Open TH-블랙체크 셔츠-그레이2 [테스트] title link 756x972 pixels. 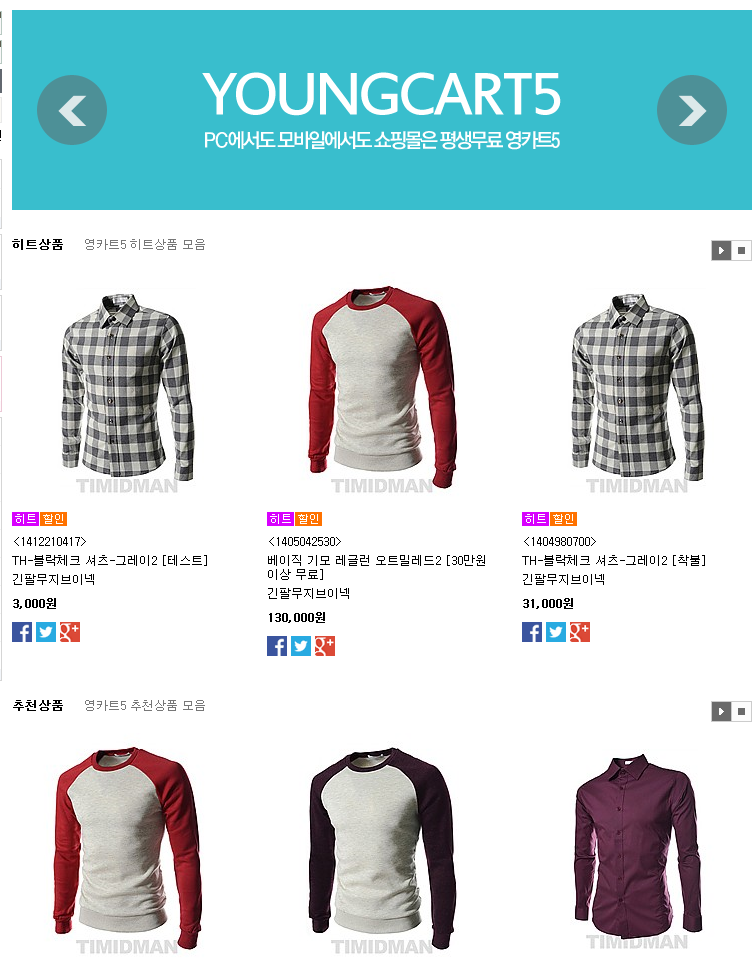click(x=110, y=561)
